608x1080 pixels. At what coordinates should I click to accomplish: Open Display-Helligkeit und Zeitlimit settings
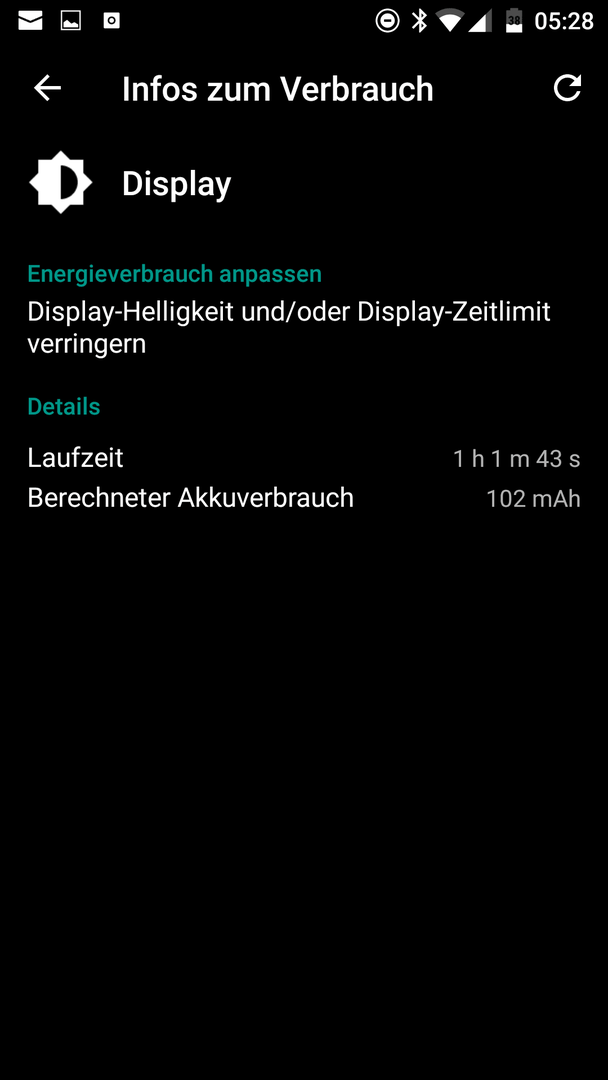coord(304,311)
